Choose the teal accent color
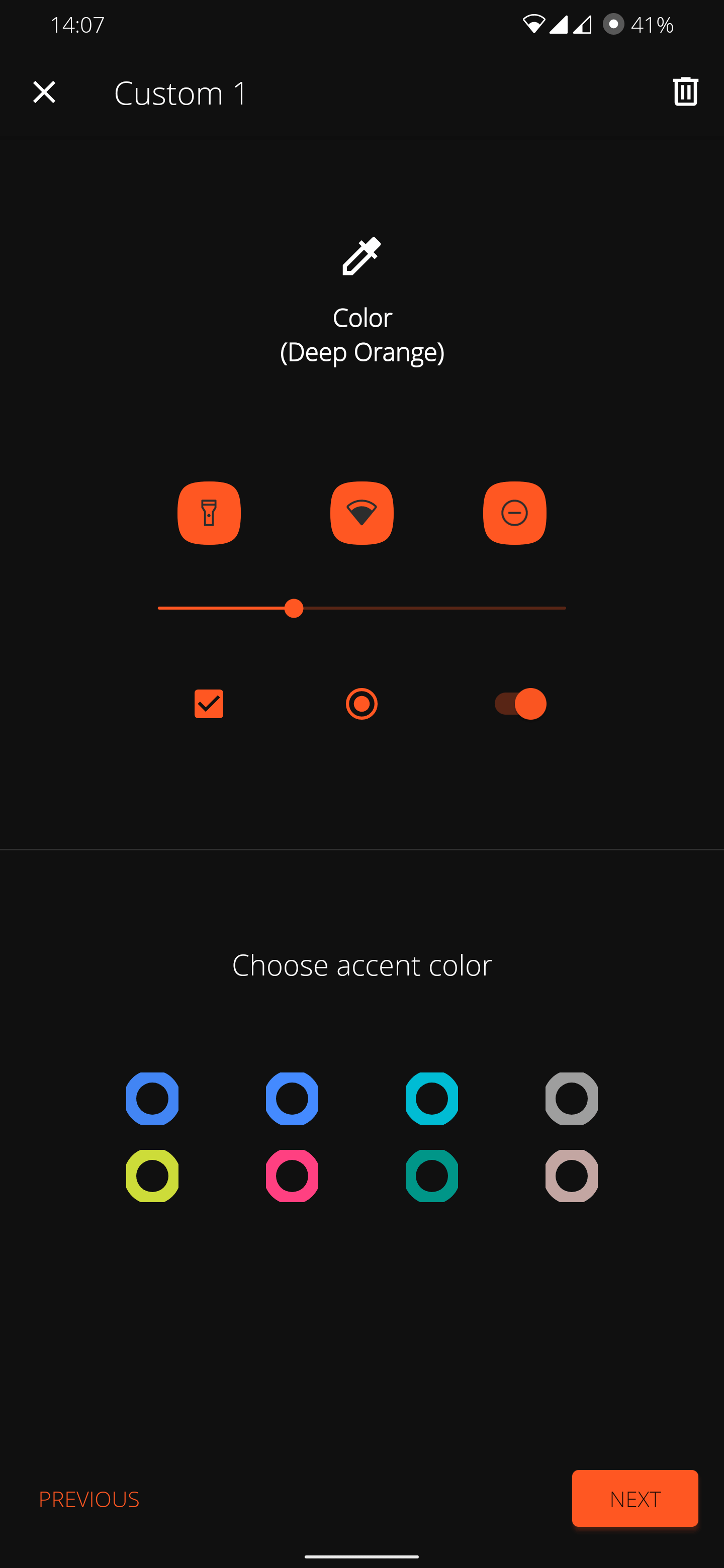Viewport: 724px width, 1568px height. point(432,1175)
